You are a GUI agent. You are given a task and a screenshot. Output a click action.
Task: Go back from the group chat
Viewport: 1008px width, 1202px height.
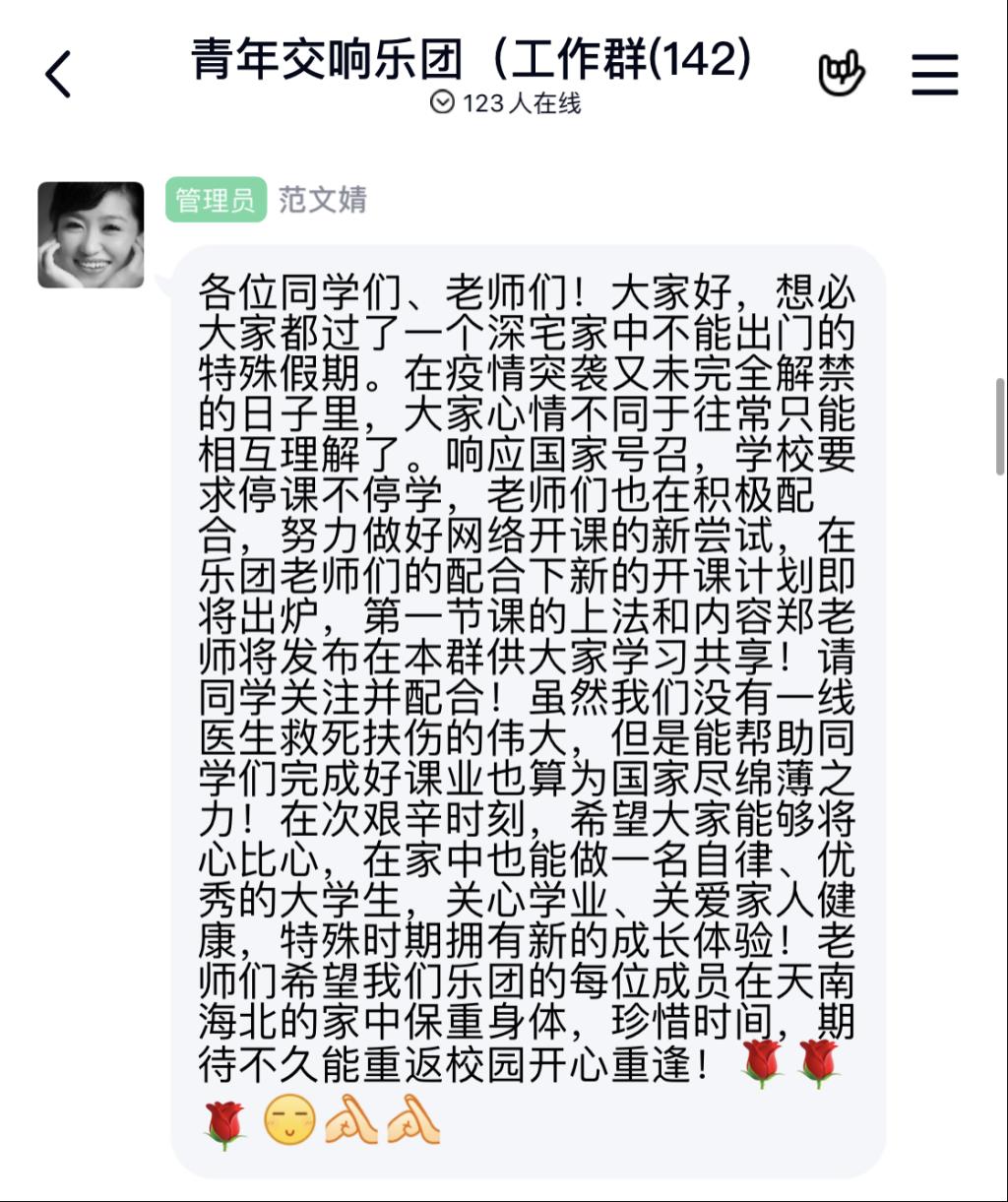click(59, 74)
